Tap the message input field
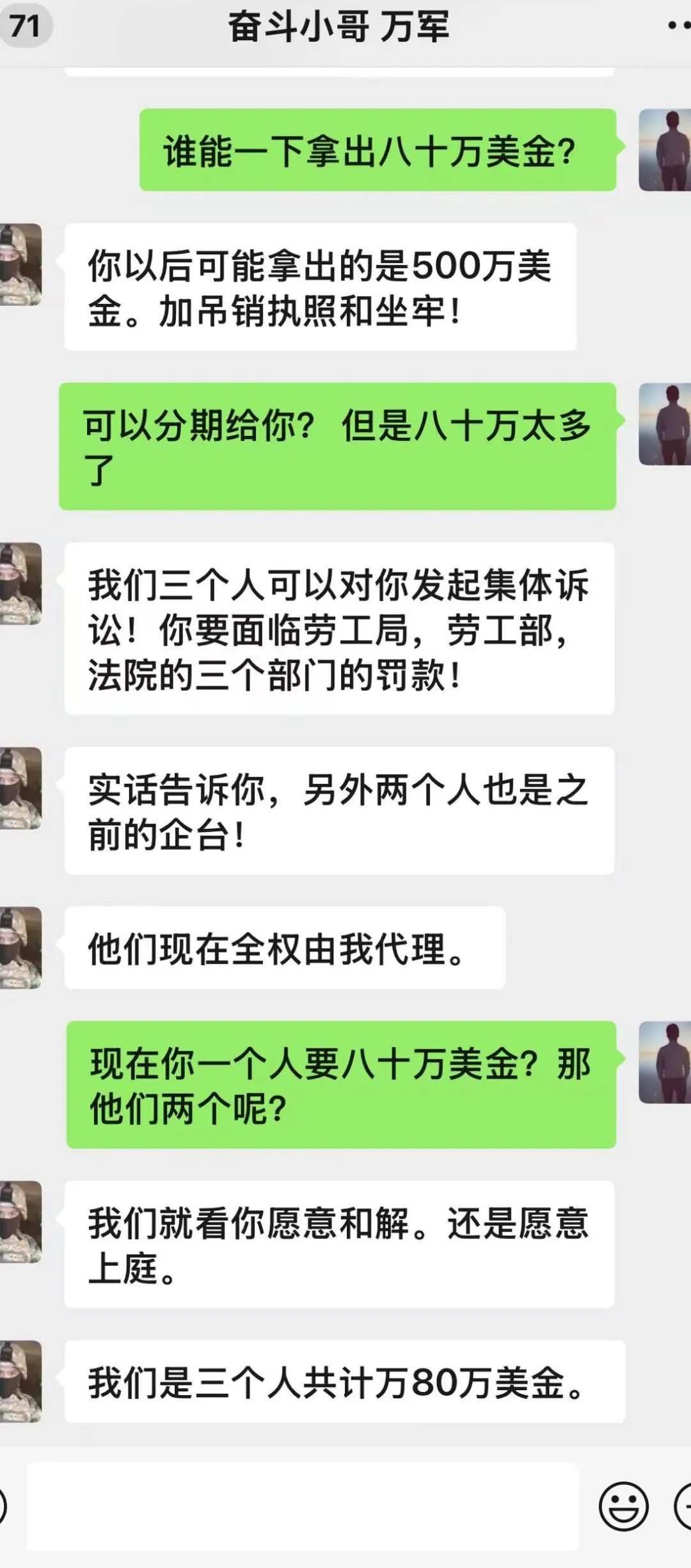Image resolution: width=691 pixels, height=1568 pixels. pos(302,1507)
